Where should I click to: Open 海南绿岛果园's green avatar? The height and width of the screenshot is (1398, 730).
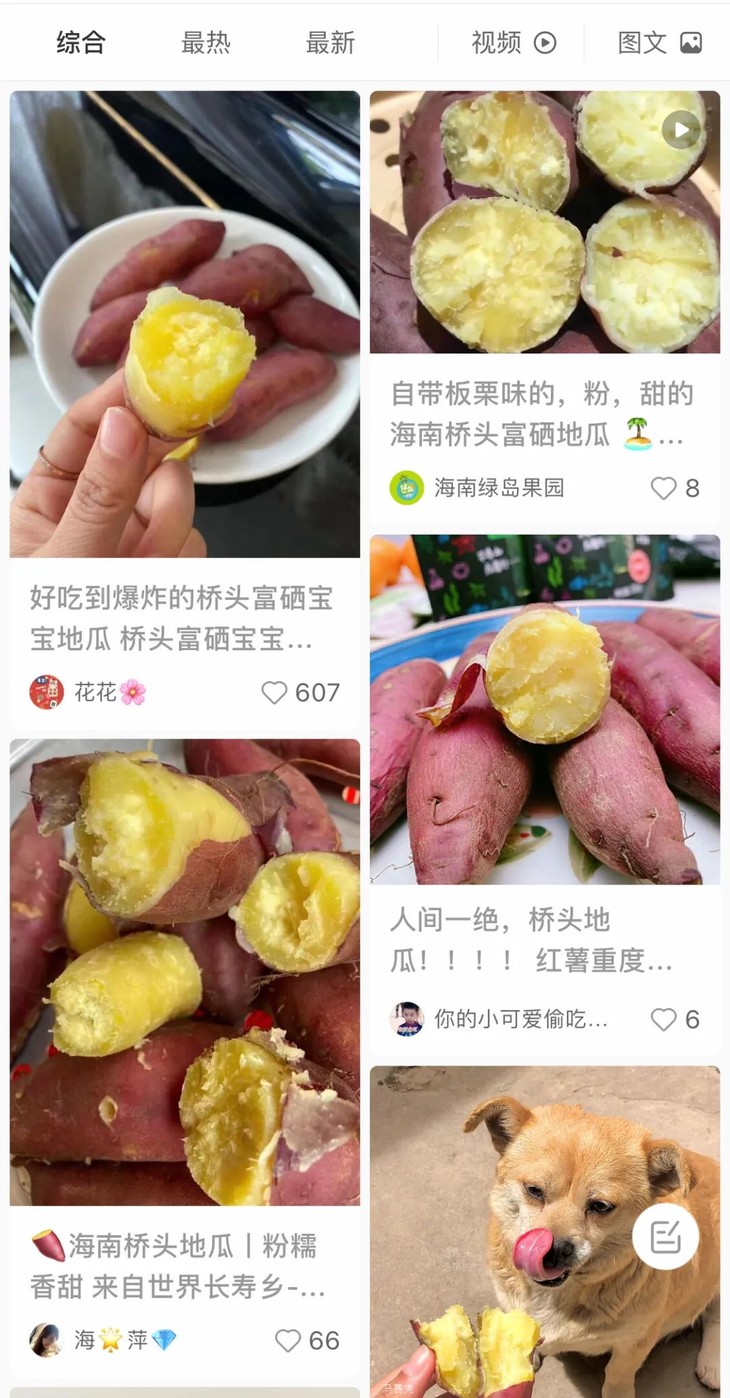point(406,488)
